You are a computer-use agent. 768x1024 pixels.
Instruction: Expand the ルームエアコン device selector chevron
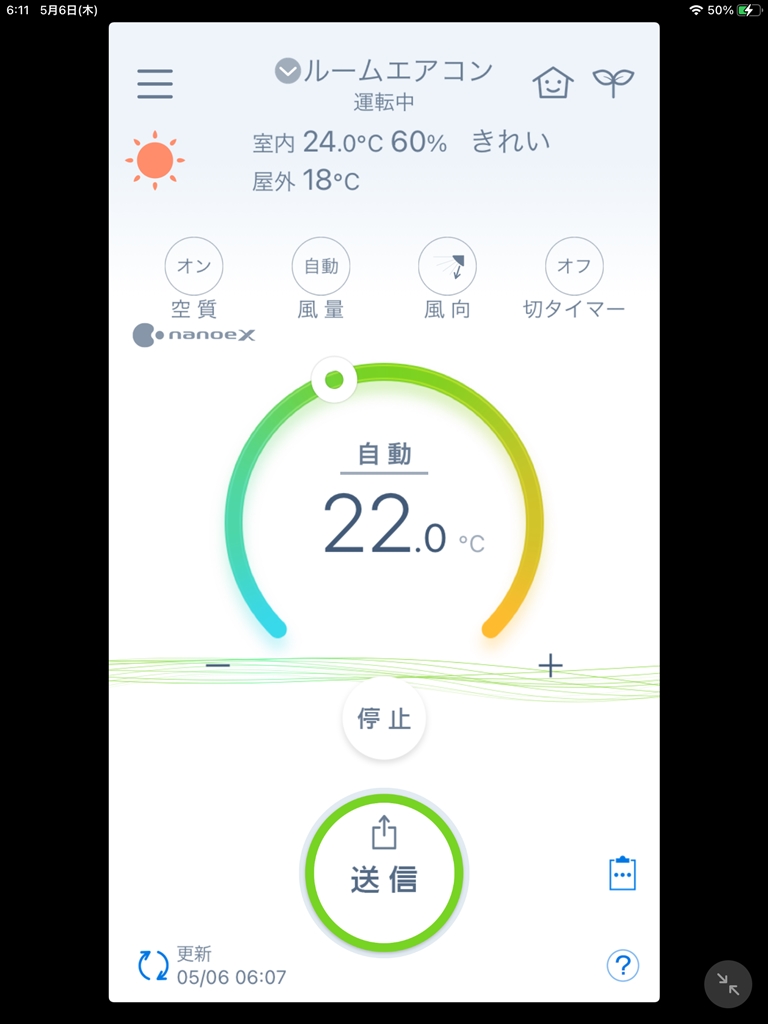pyautogui.click(x=287, y=70)
